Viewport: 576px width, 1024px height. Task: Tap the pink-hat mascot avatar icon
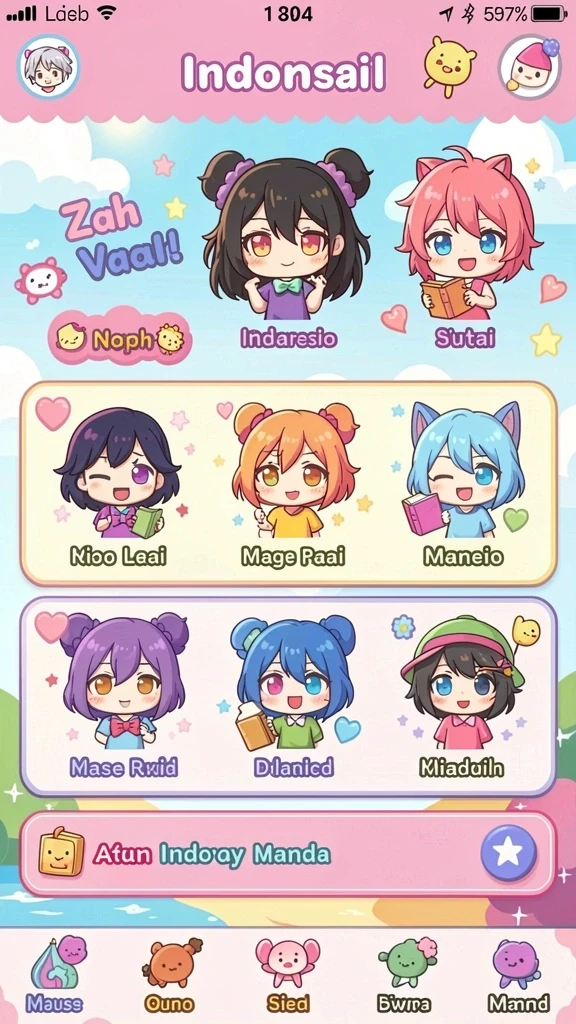[530, 67]
